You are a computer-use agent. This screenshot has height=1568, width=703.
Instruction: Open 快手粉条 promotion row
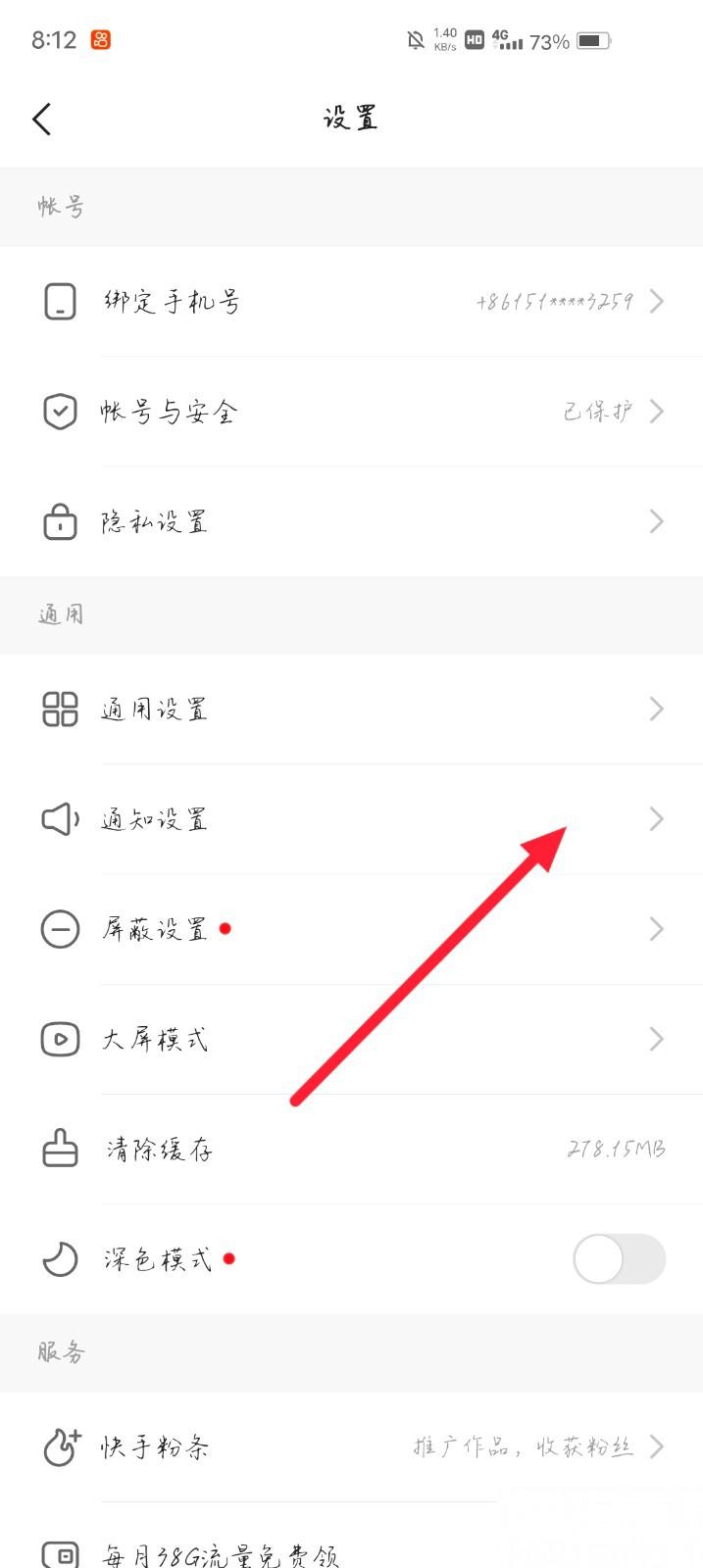[351, 1446]
